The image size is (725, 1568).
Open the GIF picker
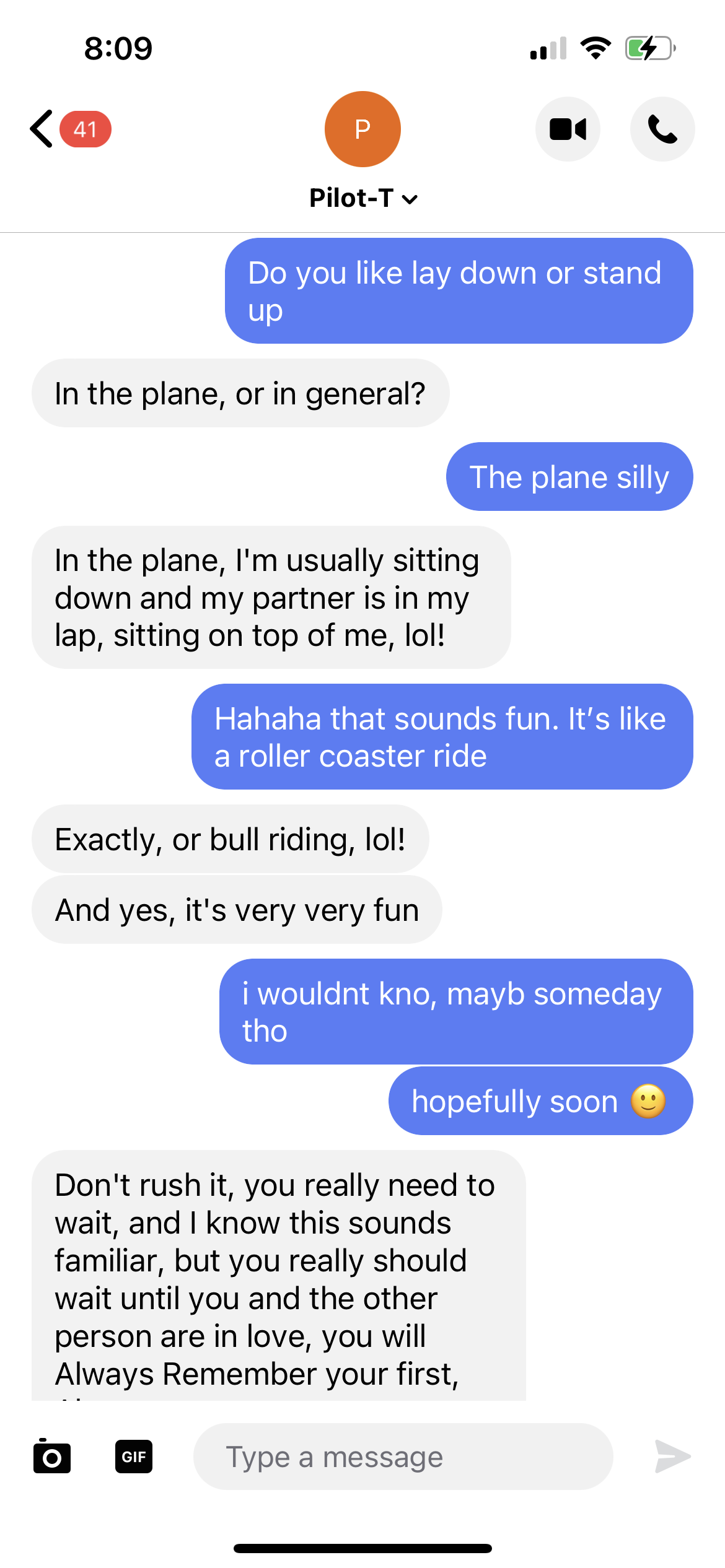click(134, 1456)
